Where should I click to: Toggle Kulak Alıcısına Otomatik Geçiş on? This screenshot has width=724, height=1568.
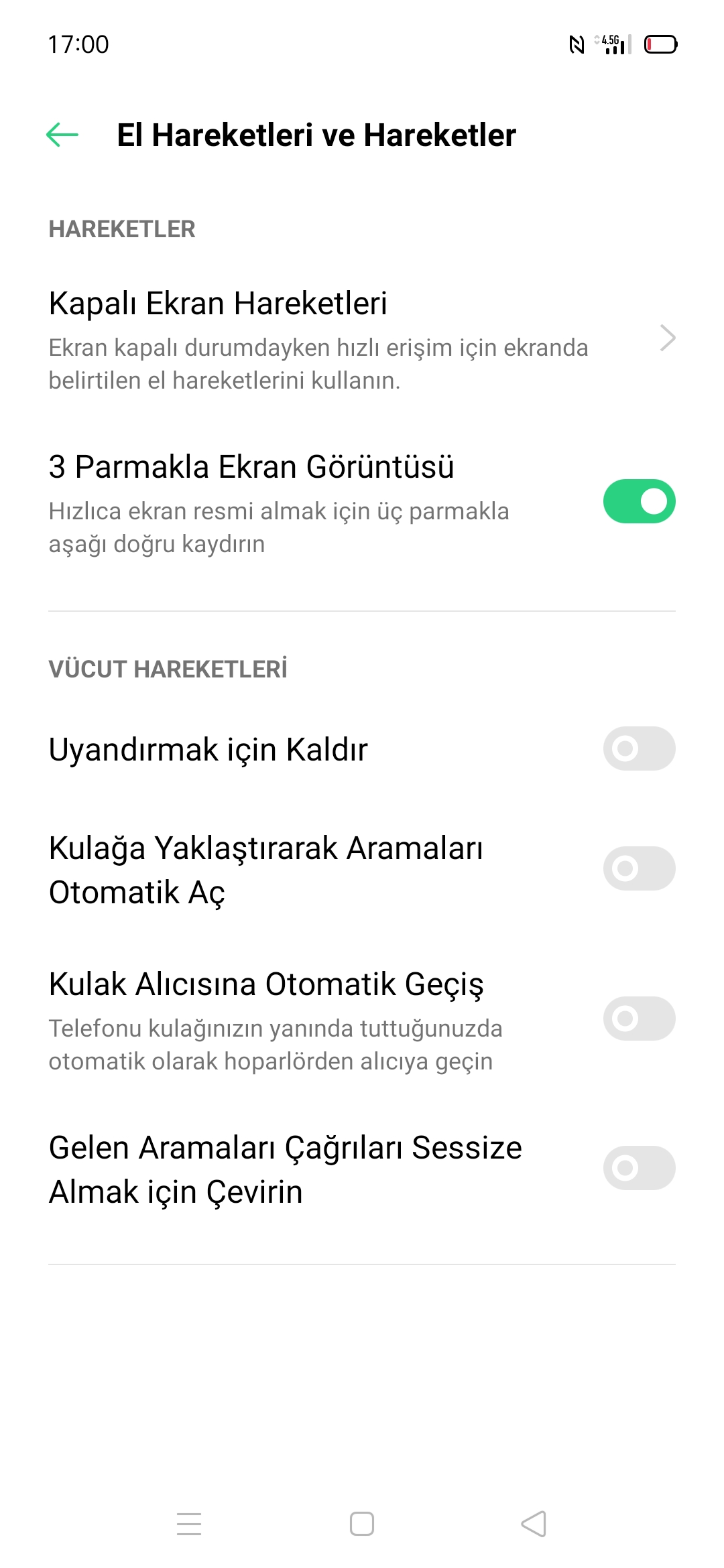[638, 1019]
